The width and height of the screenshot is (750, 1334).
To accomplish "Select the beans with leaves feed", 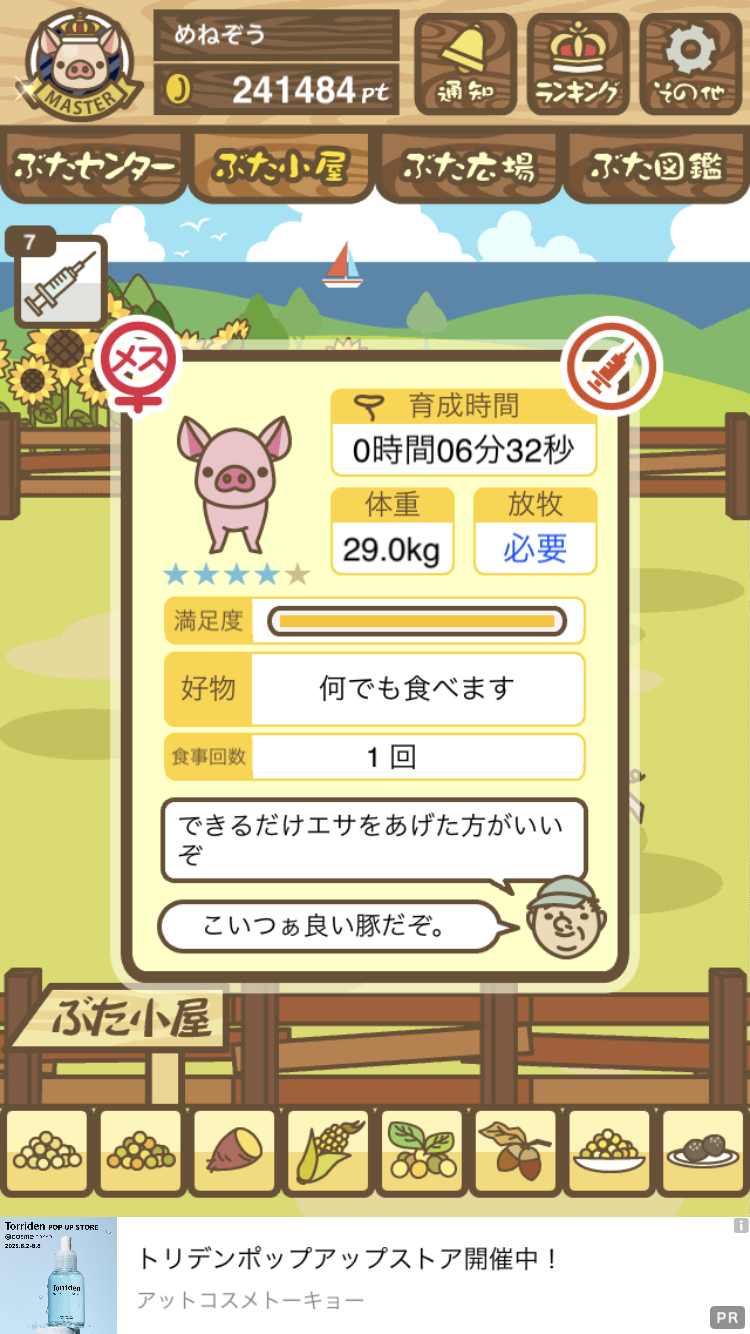I will 421,1152.
